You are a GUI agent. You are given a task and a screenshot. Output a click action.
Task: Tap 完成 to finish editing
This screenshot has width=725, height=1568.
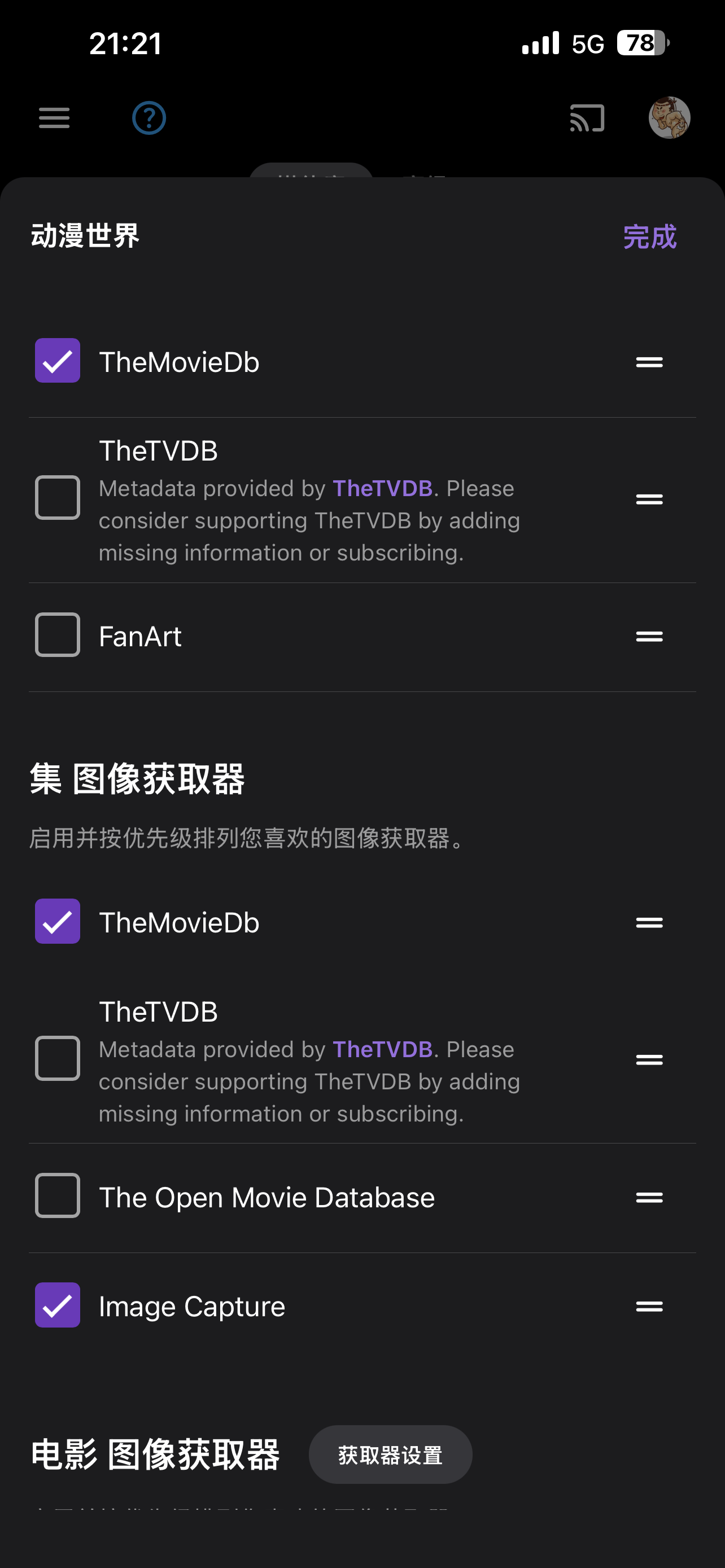[x=649, y=236]
